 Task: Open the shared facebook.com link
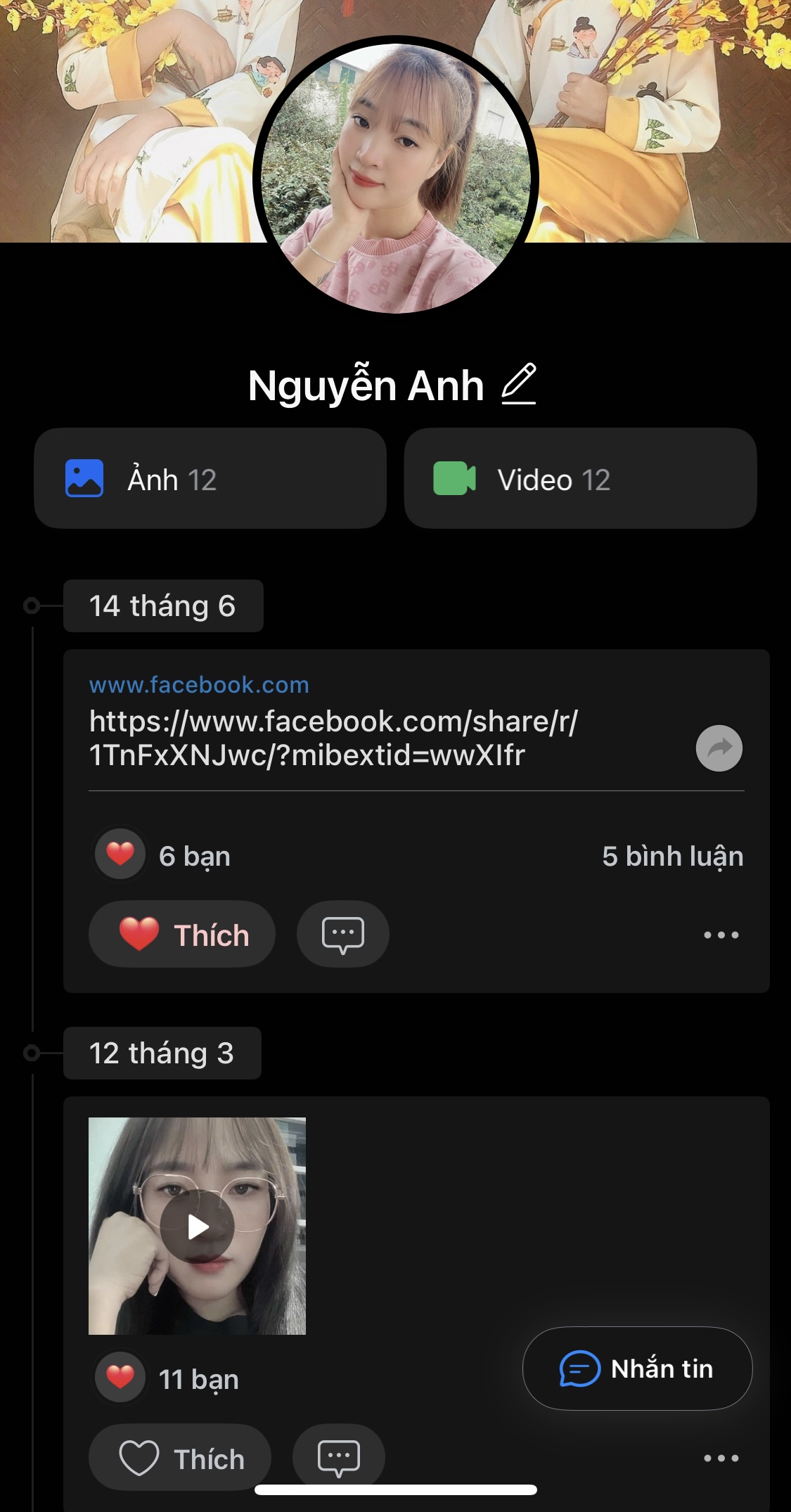point(333,737)
